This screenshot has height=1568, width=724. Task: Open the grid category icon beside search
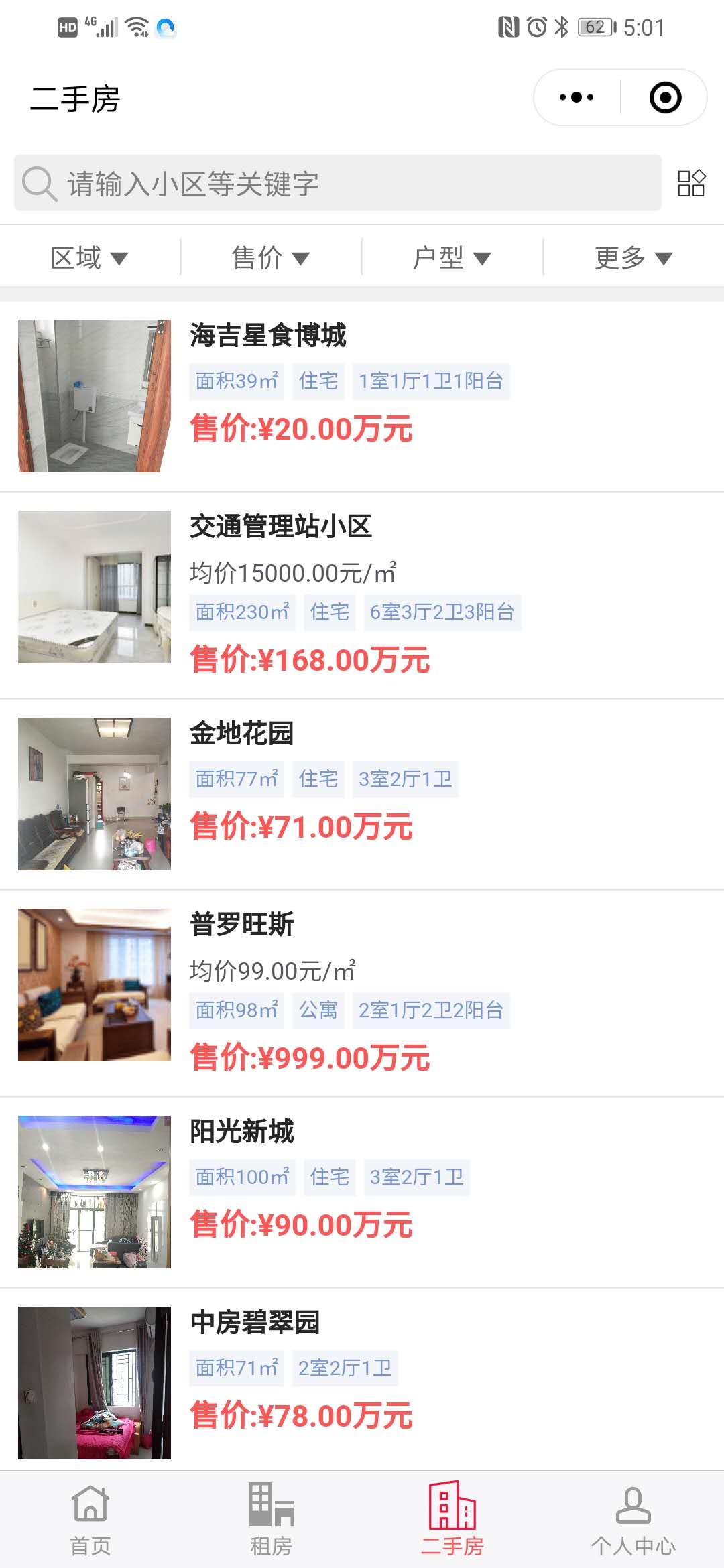click(x=691, y=183)
